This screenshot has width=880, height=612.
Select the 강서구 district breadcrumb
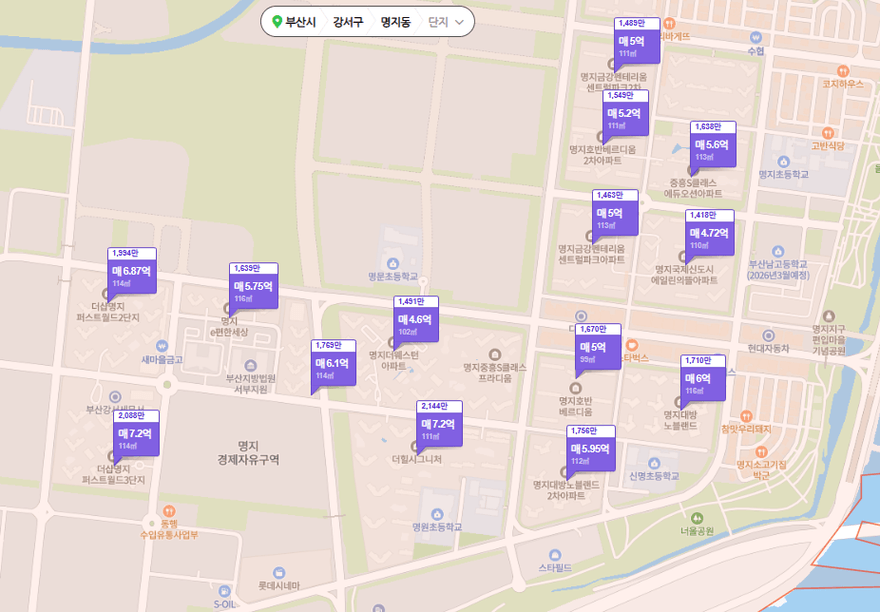click(348, 22)
